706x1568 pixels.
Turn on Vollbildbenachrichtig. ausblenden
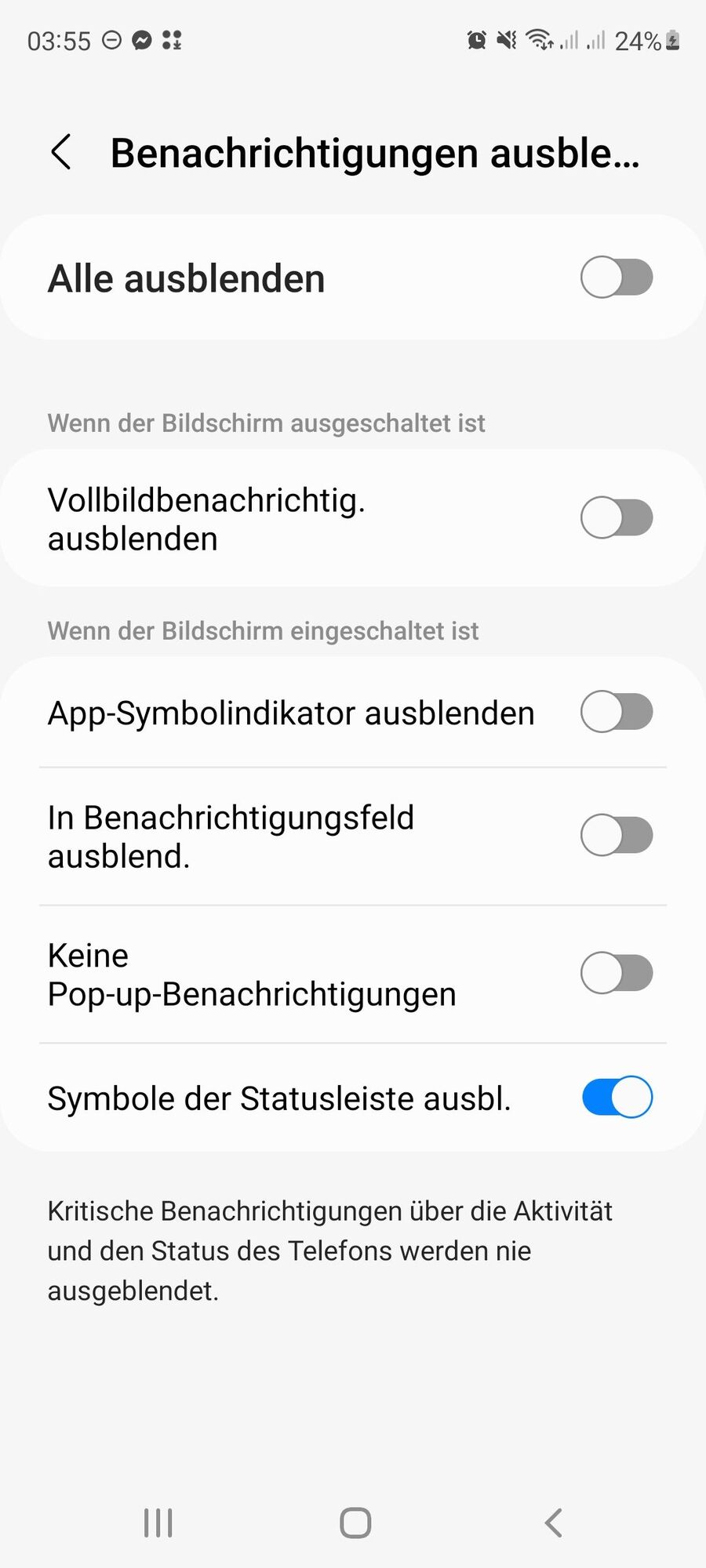click(x=617, y=518)
